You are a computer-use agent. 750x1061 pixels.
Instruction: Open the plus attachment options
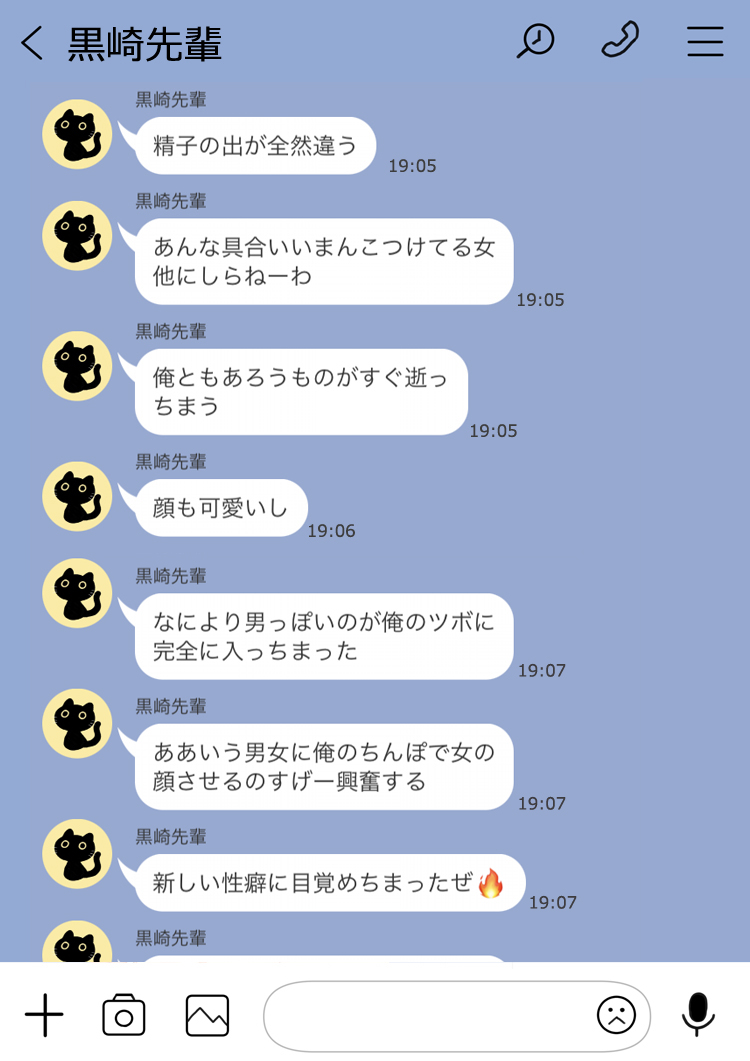point(44,1016)
